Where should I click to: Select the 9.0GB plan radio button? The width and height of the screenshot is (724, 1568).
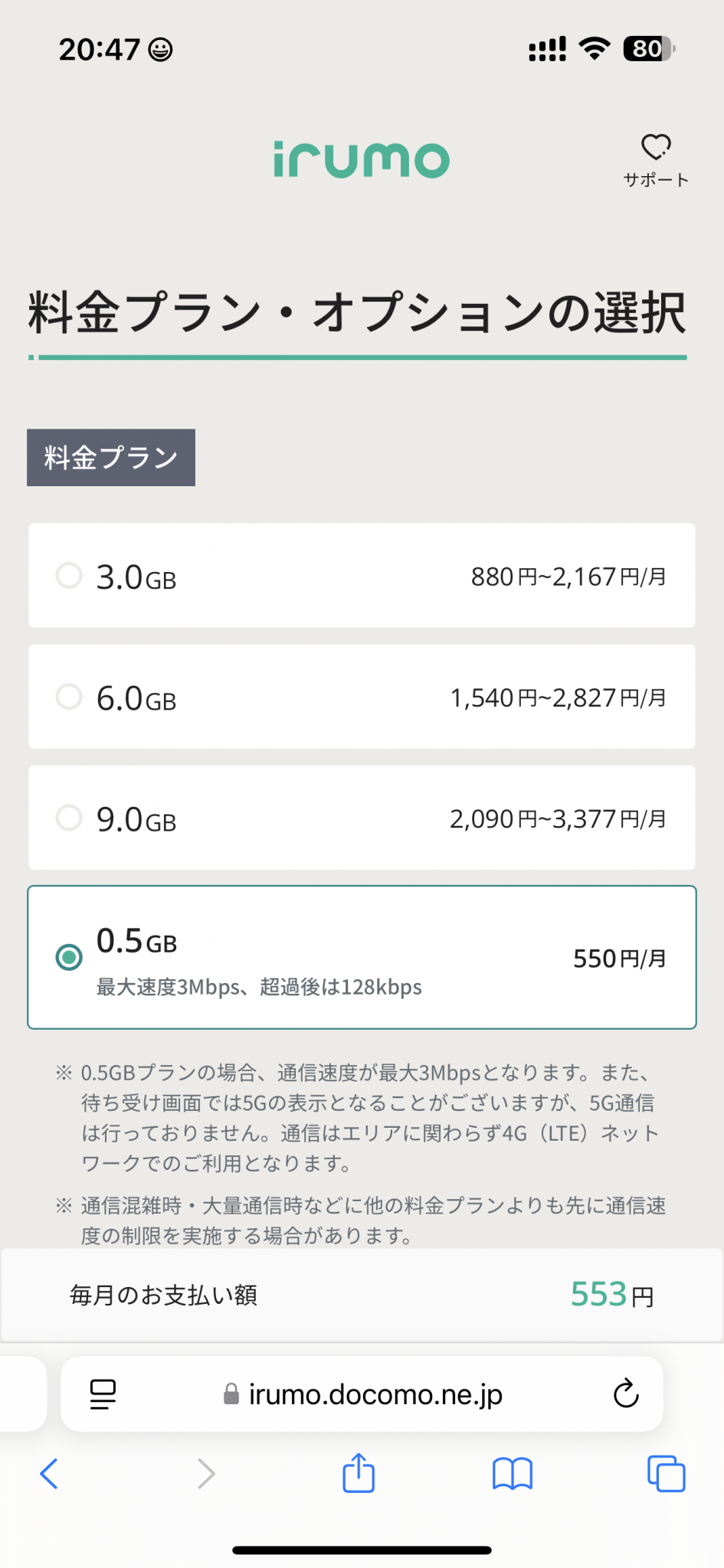[69, 818]
